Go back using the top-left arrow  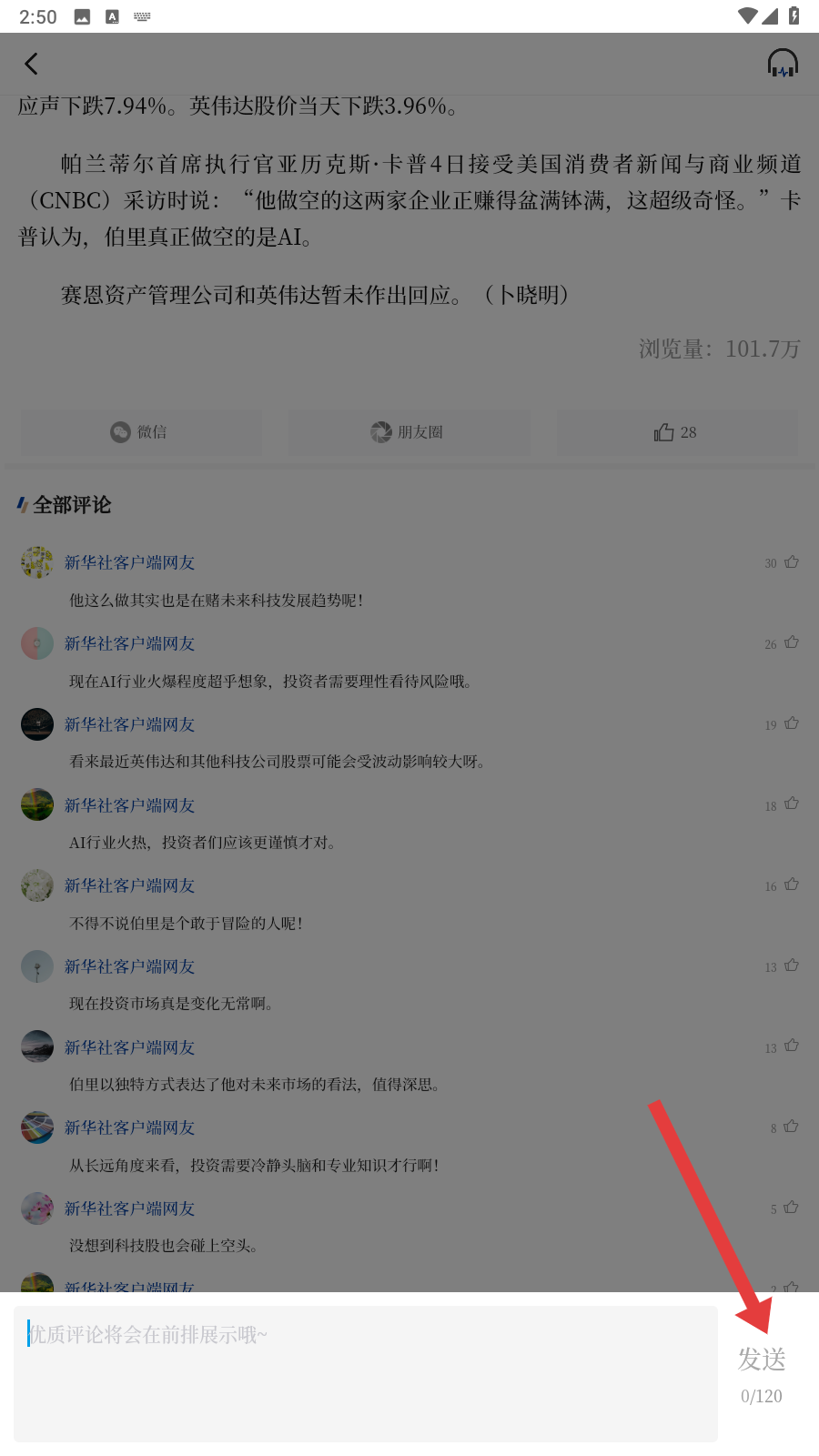(x=32, y=64)
